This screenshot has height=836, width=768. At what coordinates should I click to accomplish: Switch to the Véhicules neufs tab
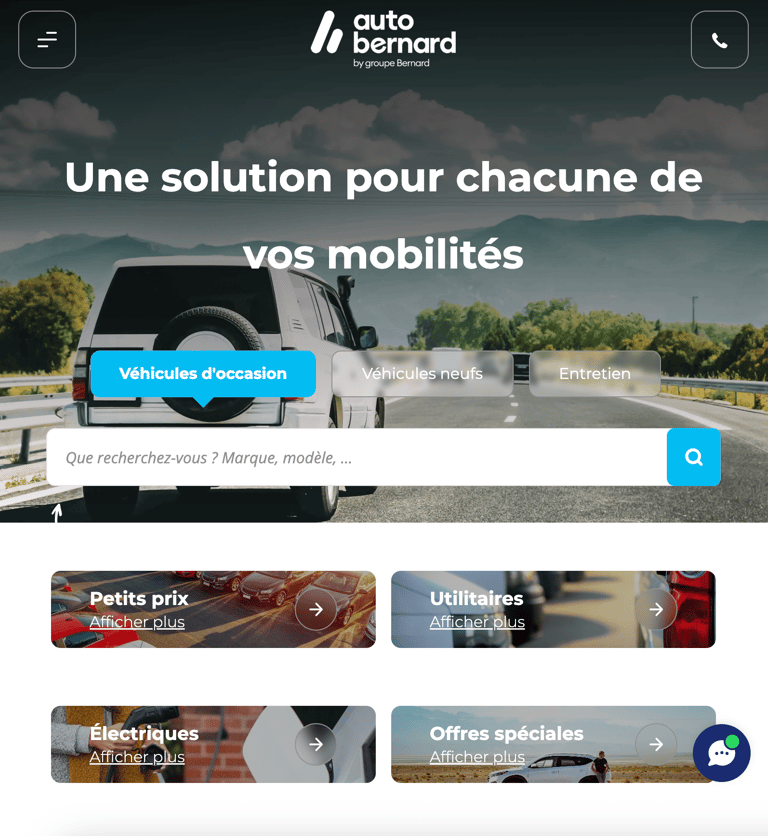(422, 374)
